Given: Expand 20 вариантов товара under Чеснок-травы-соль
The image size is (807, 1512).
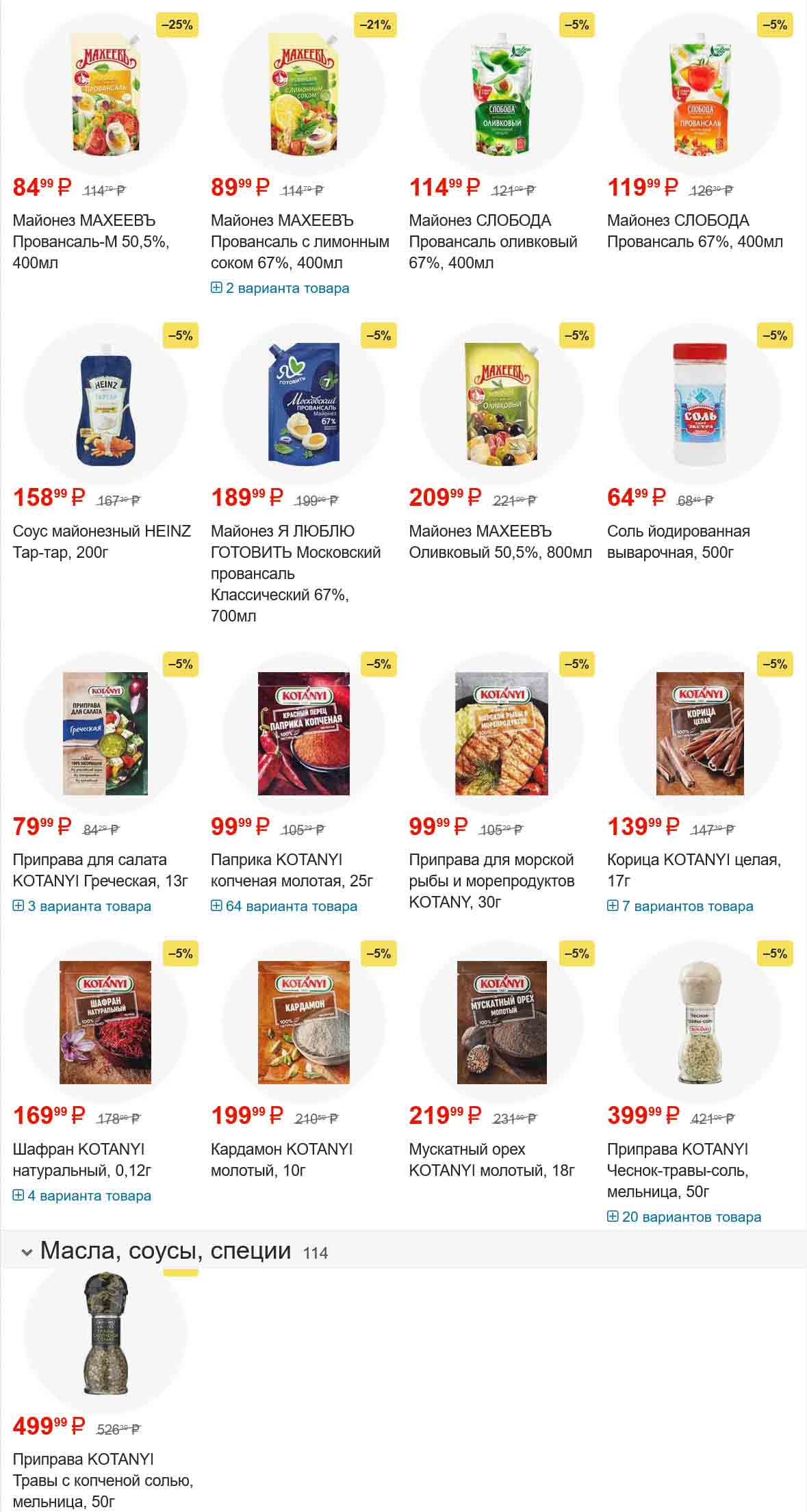Looking at the screenshot, I should click(684, 1217).
